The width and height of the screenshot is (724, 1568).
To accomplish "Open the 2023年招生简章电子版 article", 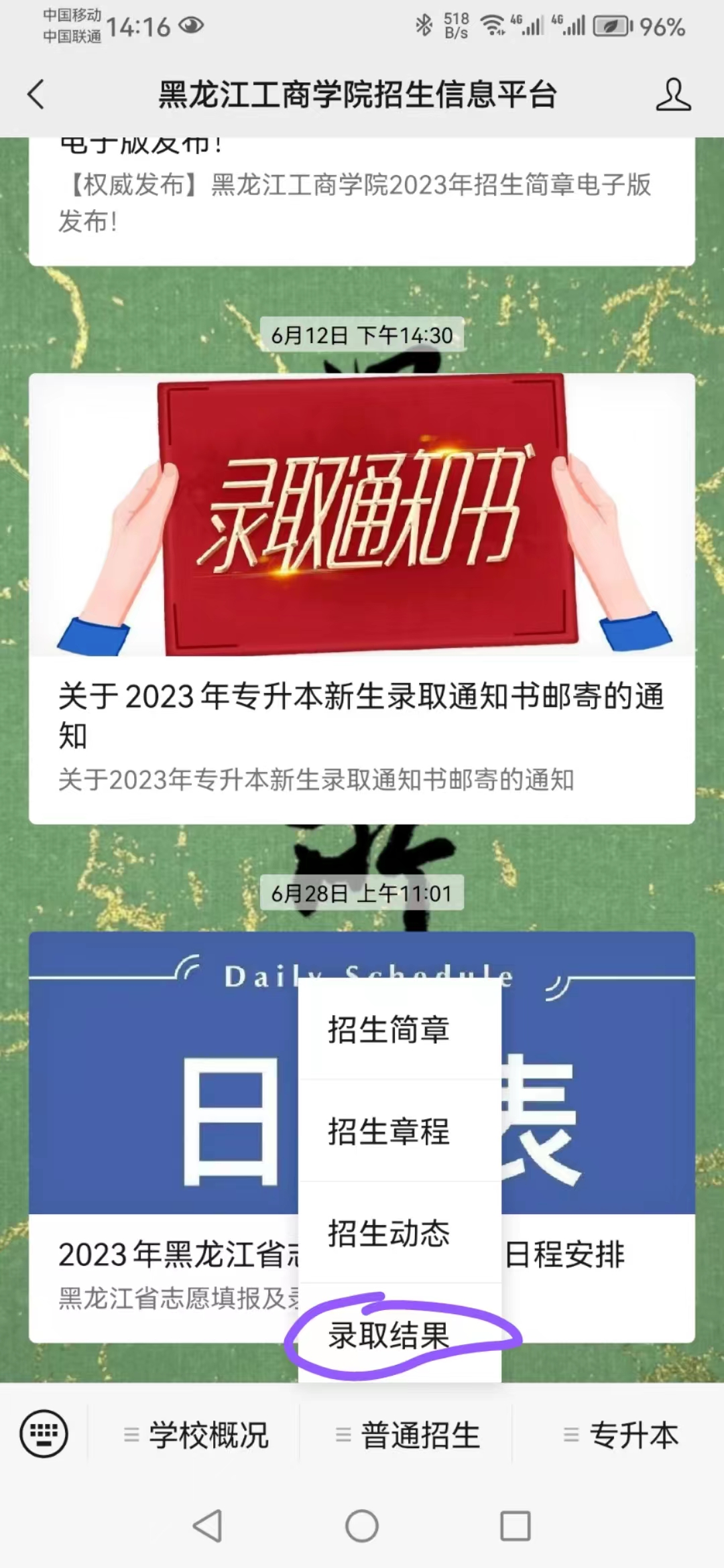I will (361, 201).
